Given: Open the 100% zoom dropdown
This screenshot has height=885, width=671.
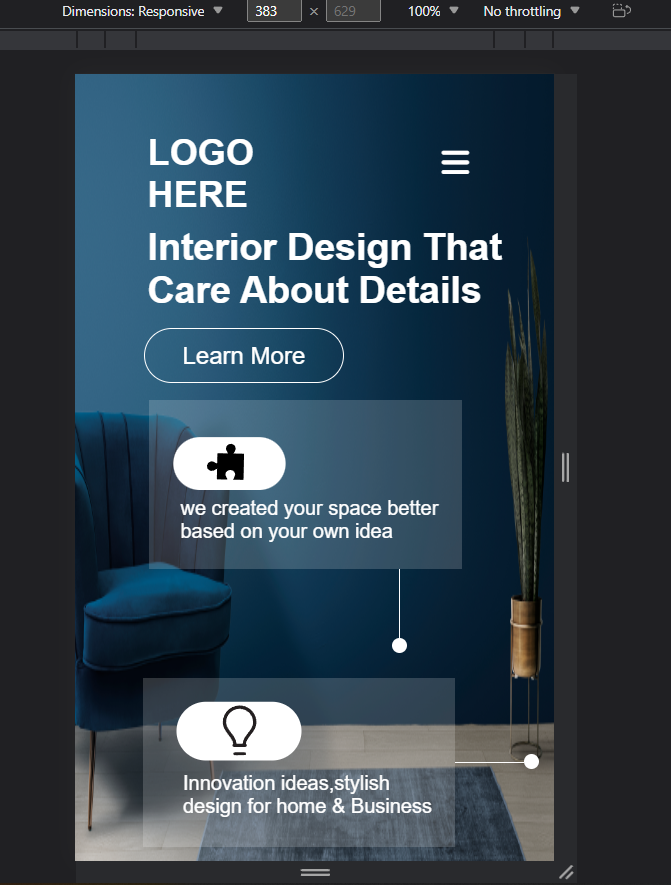Looking at the screenshot, I should click(433, 11).
